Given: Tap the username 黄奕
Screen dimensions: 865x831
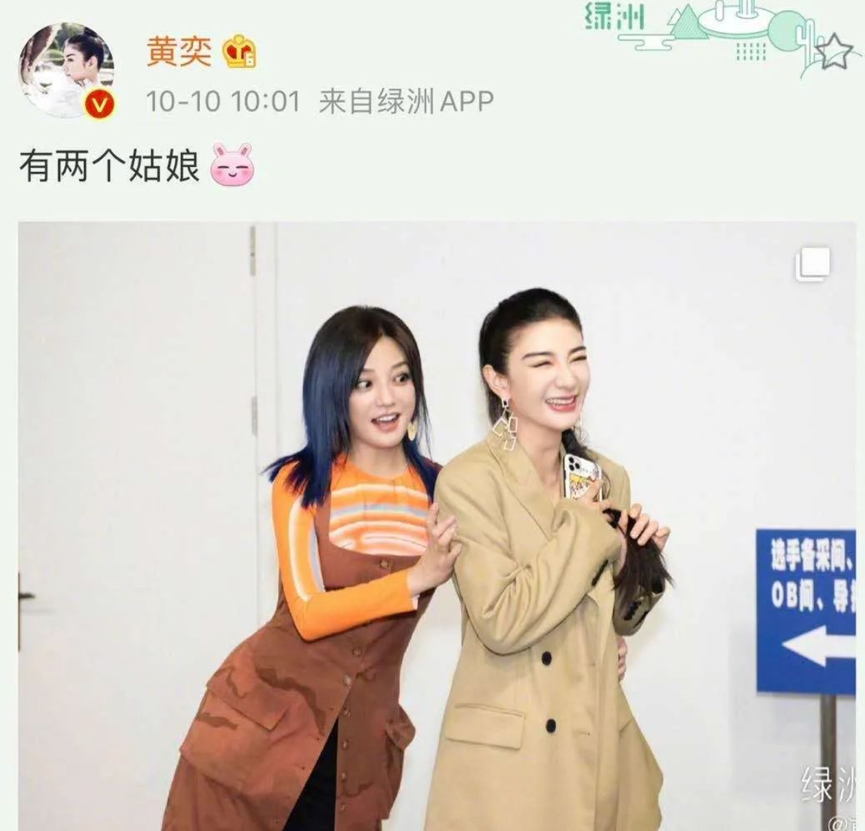Looking at the screenshot, I should (x=180, y=51).
